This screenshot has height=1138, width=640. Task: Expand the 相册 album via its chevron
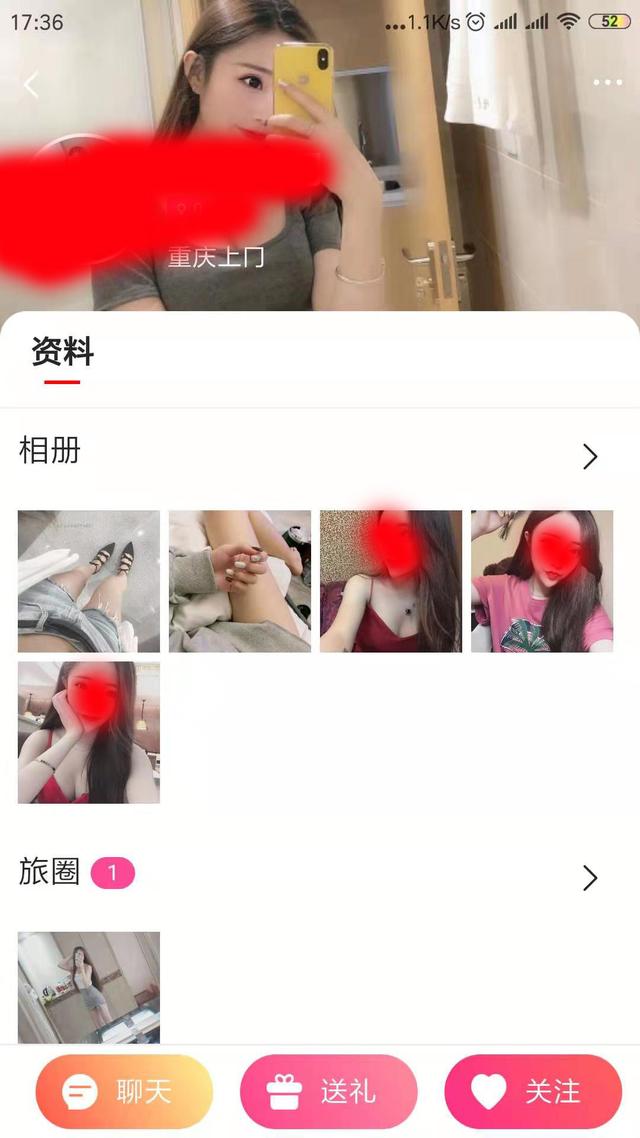pyautogui.click(x=590, y=457)
